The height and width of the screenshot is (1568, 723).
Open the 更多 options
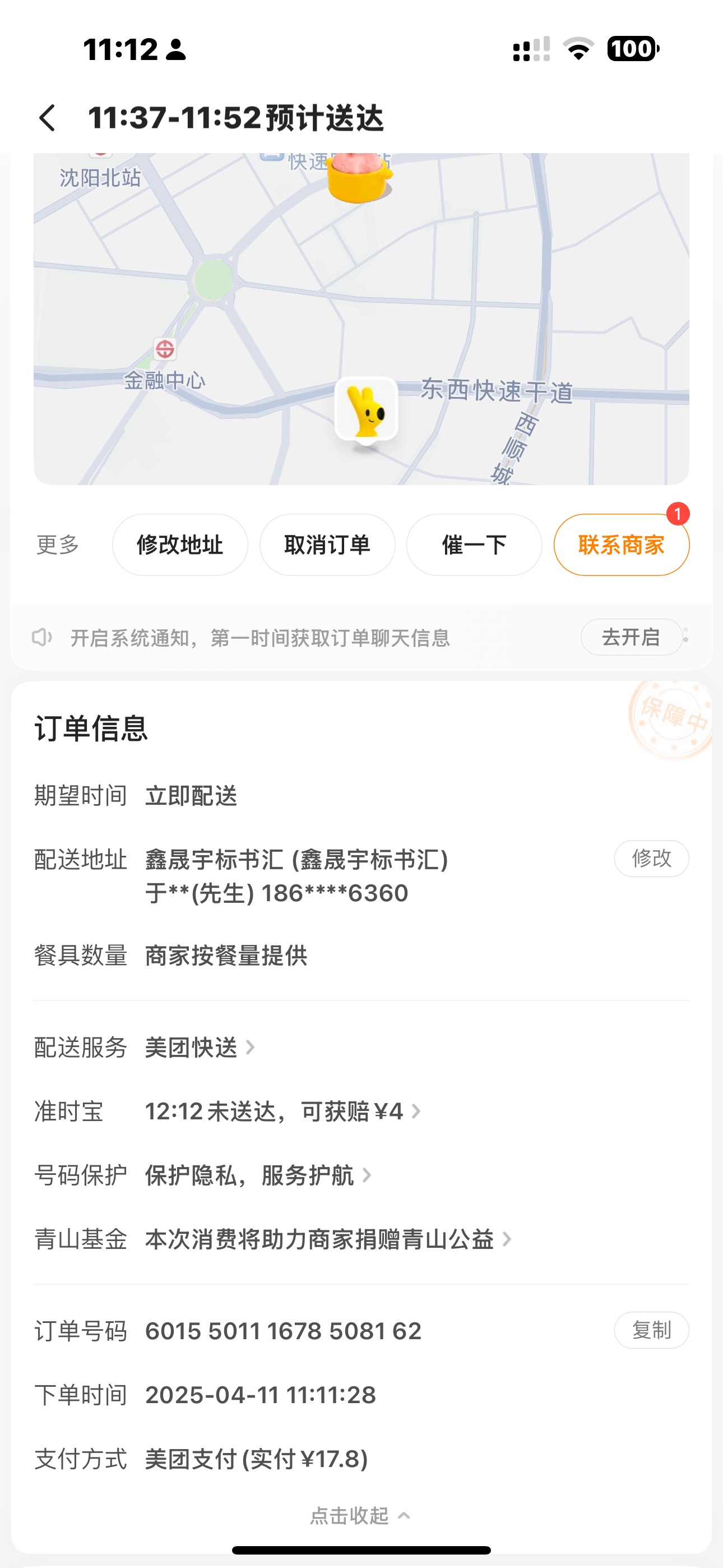58,545
